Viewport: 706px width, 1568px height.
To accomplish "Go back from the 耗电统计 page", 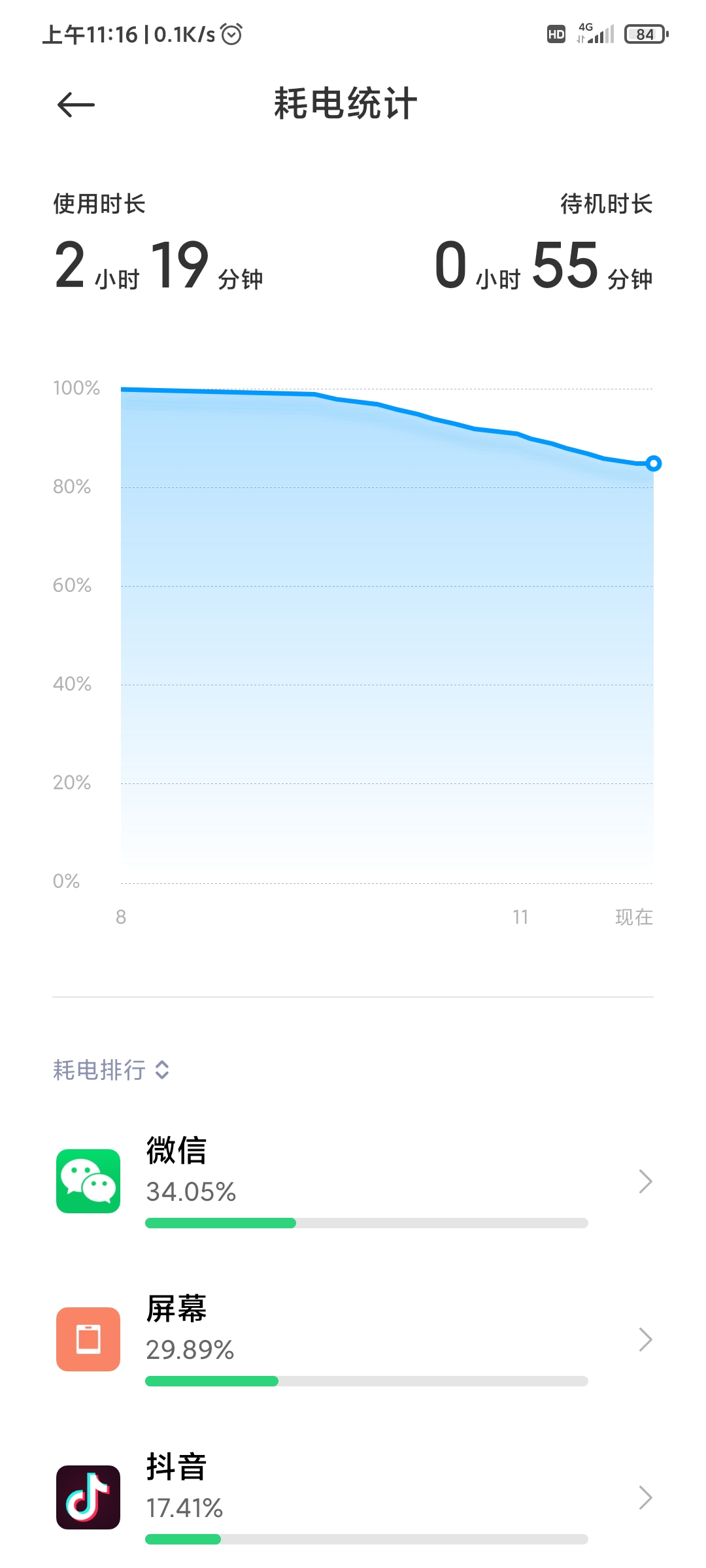I will [76, 105].
